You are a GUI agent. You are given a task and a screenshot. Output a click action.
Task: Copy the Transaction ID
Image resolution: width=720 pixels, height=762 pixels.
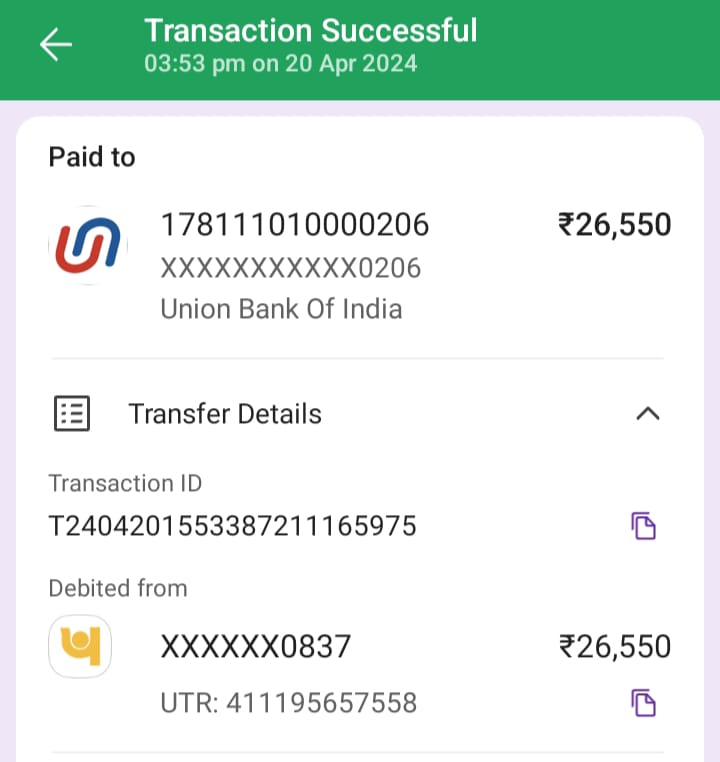point(643,525)
